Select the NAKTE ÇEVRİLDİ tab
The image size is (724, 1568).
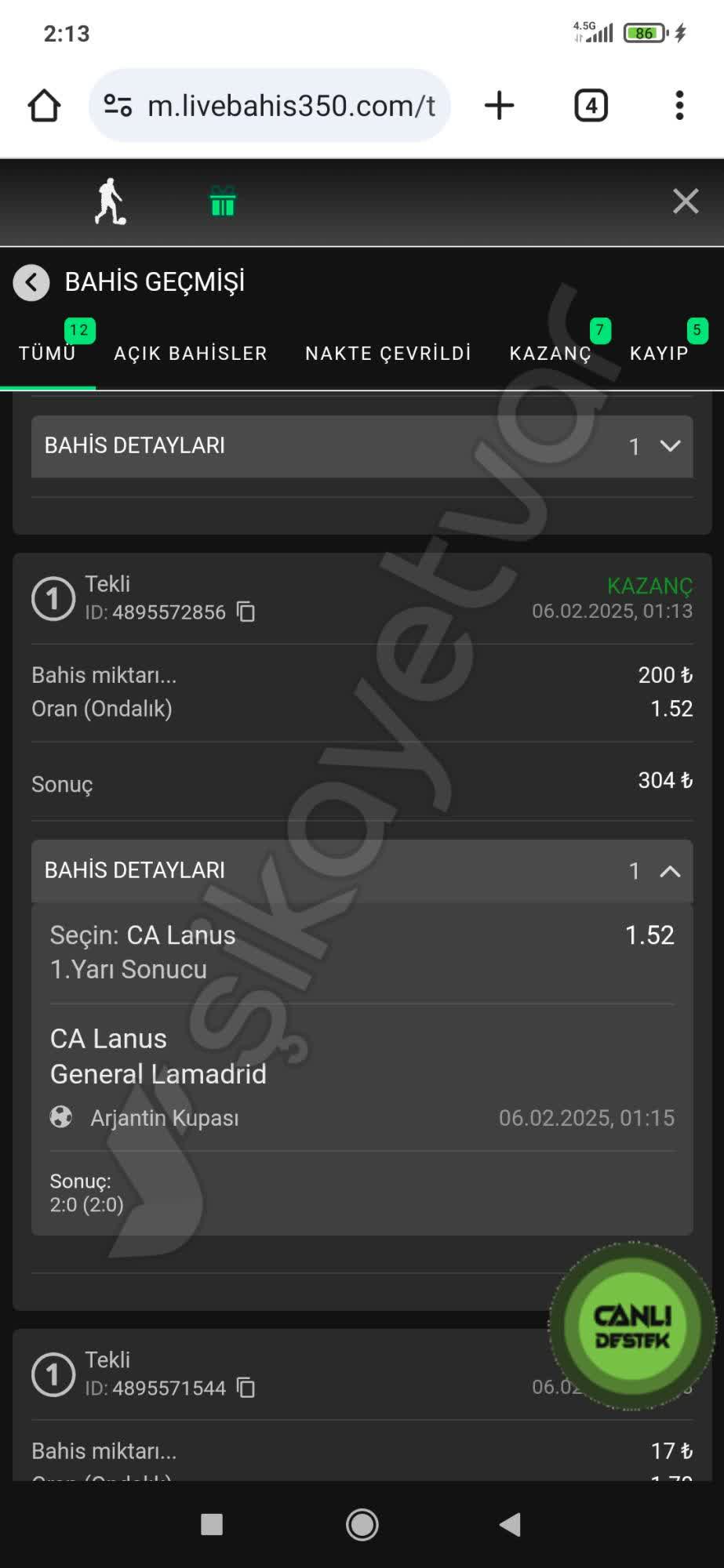click(x=387, y=353)
